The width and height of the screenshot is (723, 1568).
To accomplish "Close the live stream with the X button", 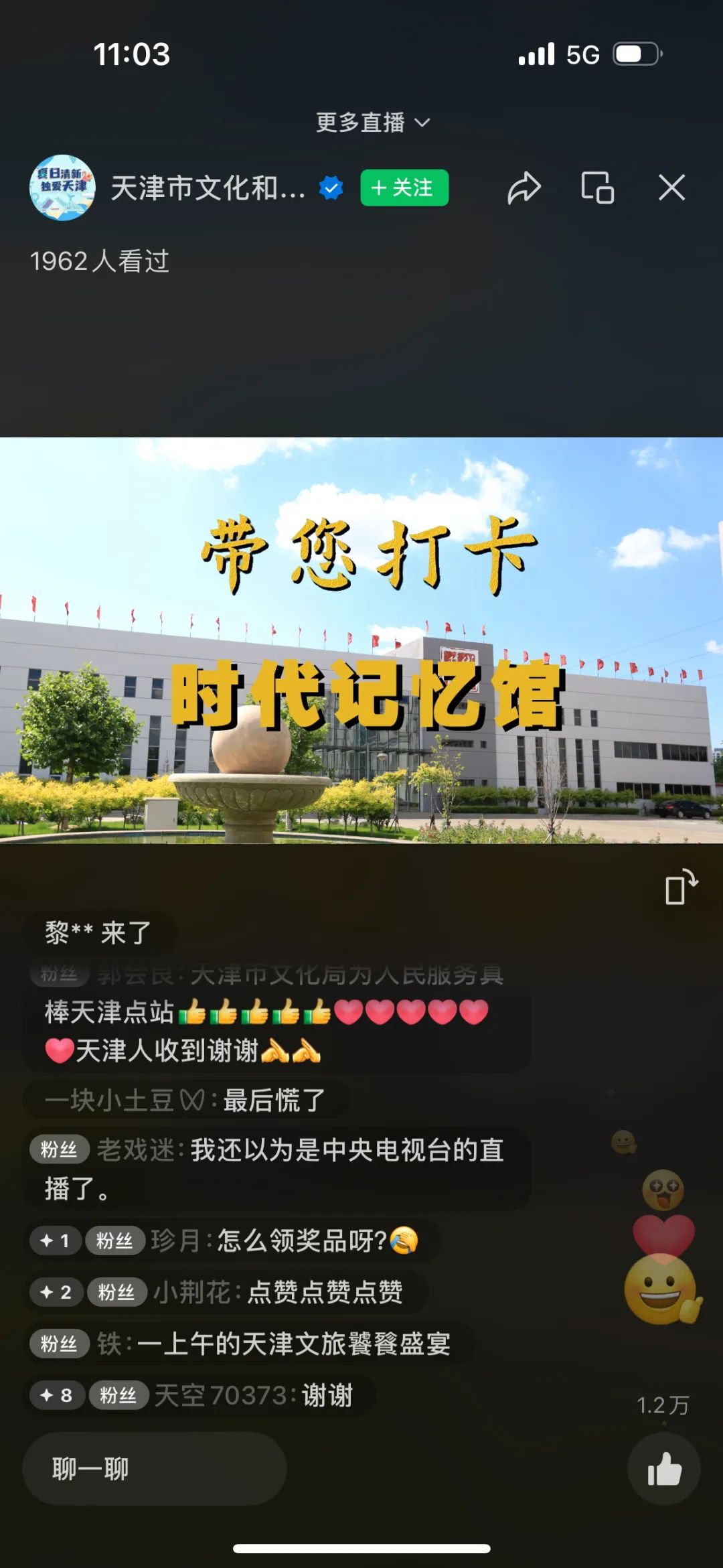I will coord(671,189).
